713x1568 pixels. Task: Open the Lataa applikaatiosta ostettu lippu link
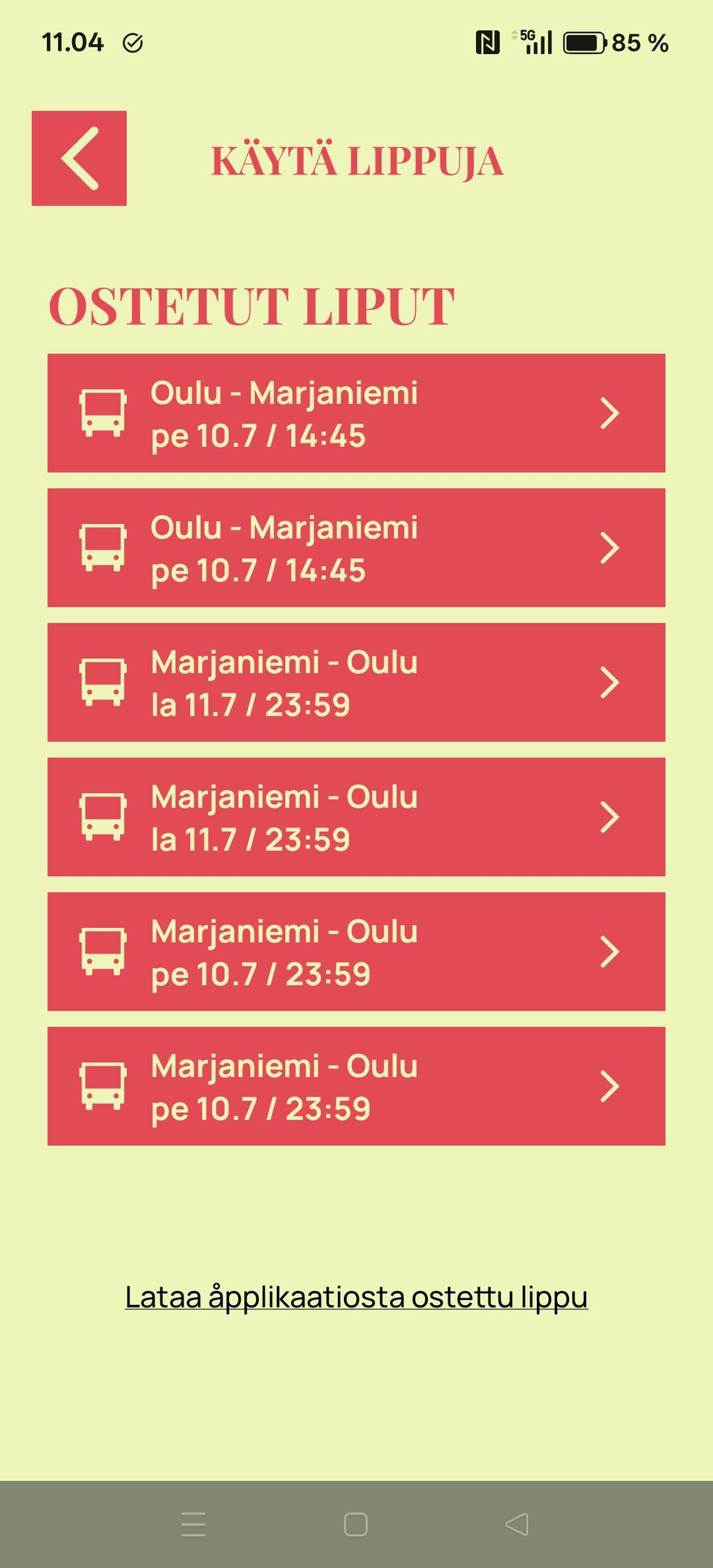click(356, 1297)
